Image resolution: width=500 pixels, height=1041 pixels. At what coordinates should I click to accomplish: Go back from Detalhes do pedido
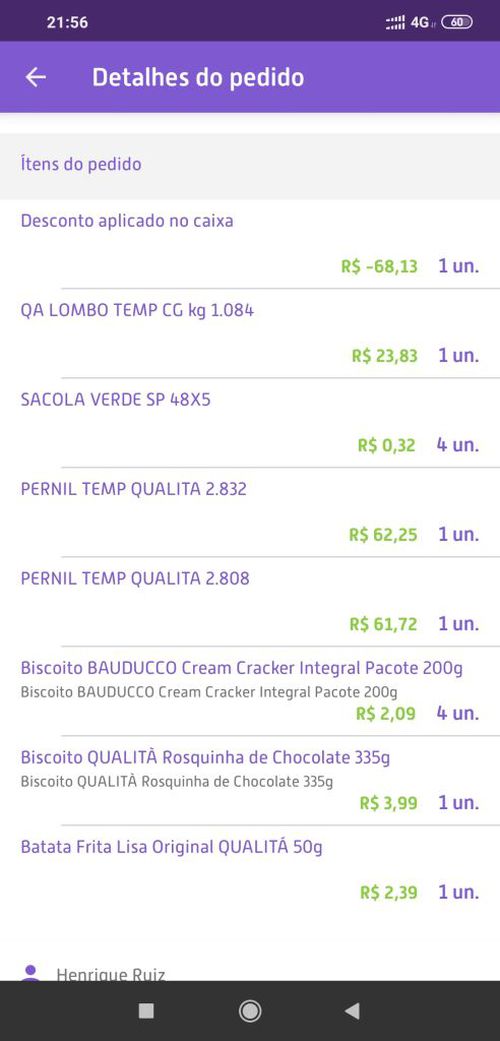point(36,77)
